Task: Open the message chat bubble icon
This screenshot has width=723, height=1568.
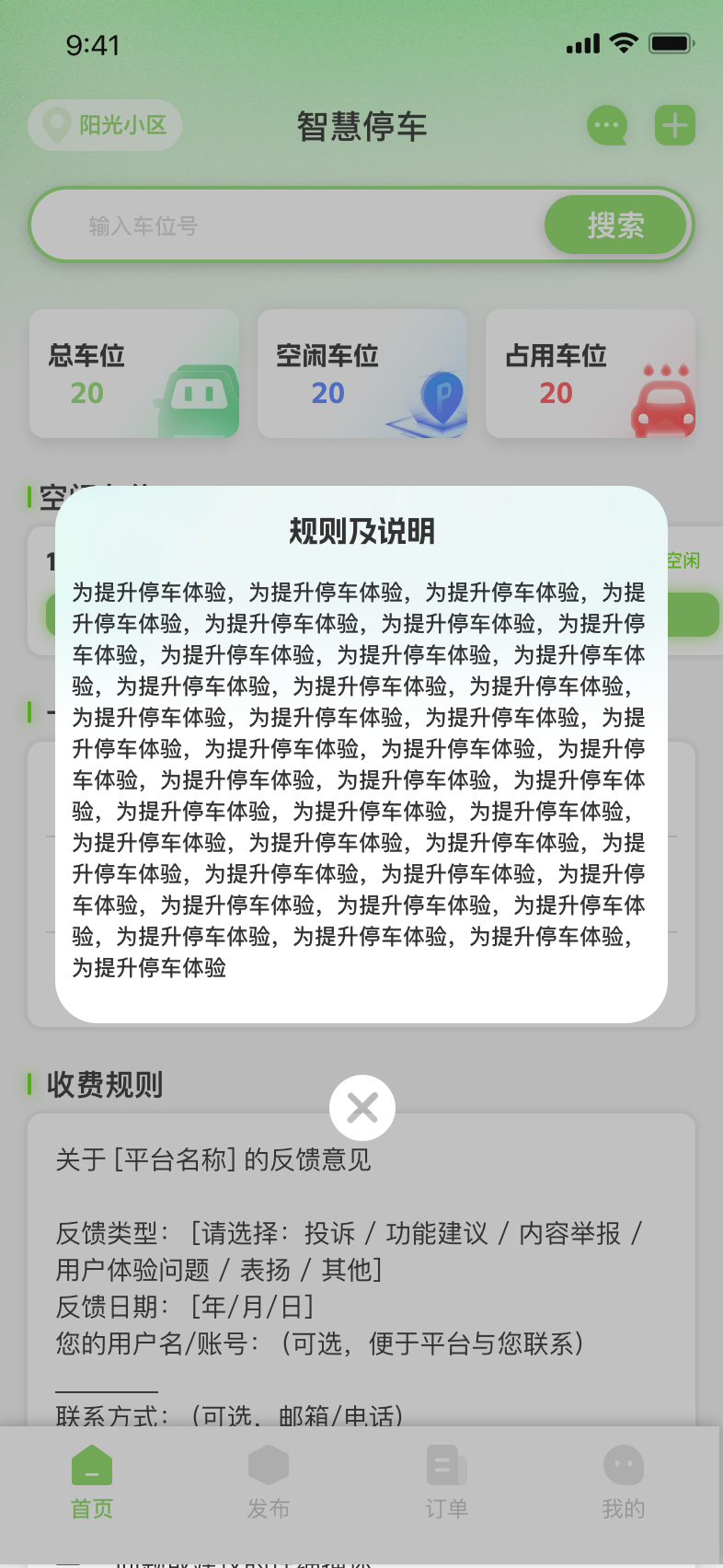Action: (x=607, y=126)
